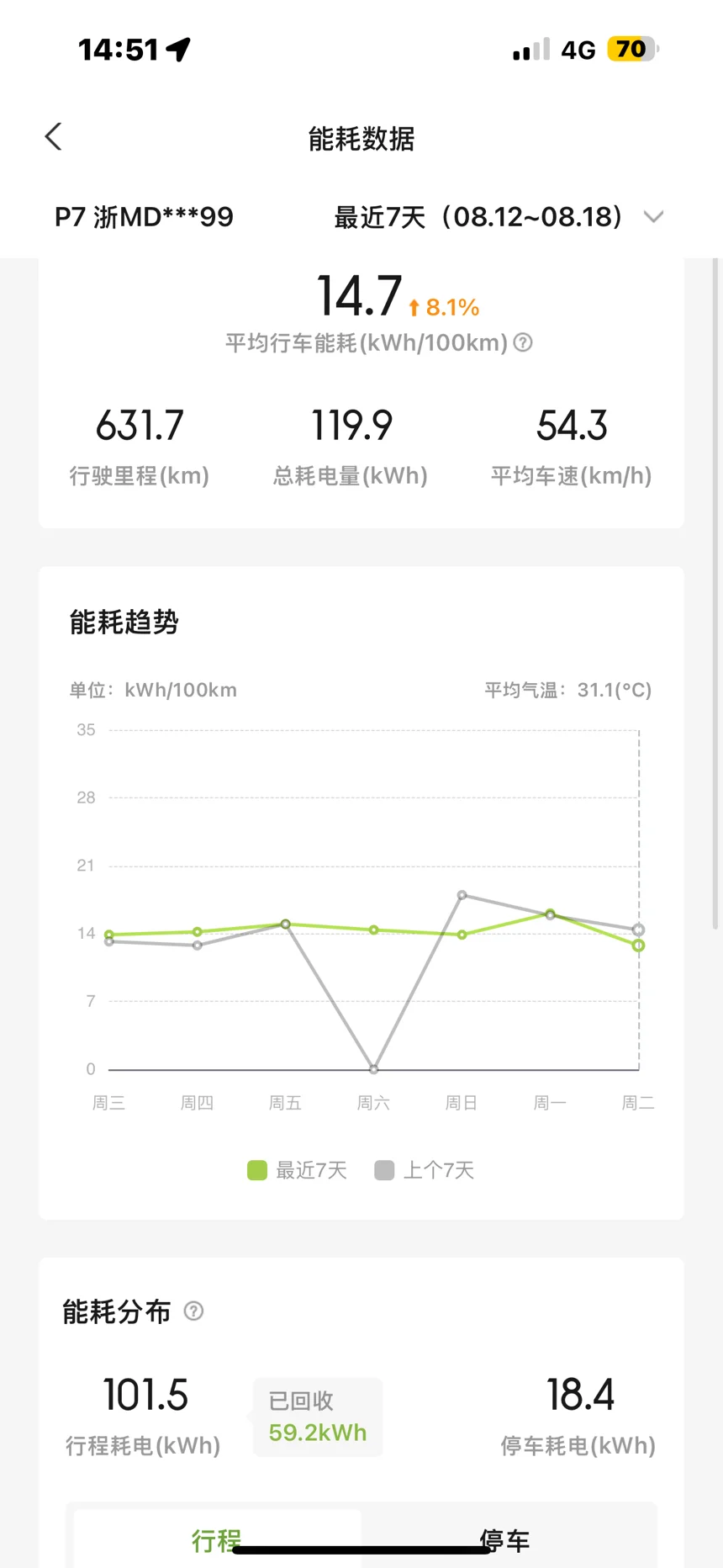Open the 最近7天 date range dropdown

(499, 217)
